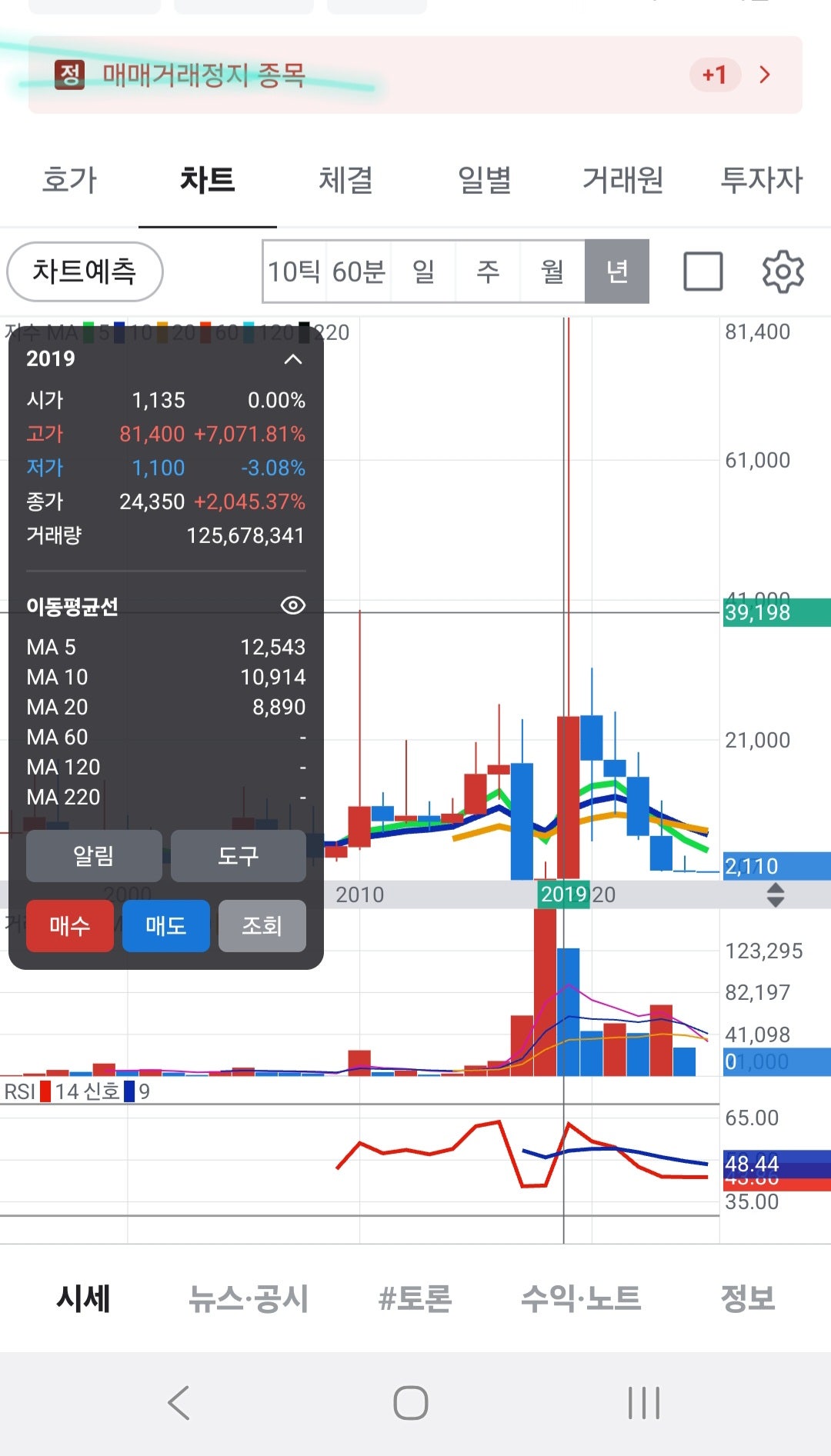Select the 60분 chart interval
831x1456 pixels.
click(x=359, y=272)
